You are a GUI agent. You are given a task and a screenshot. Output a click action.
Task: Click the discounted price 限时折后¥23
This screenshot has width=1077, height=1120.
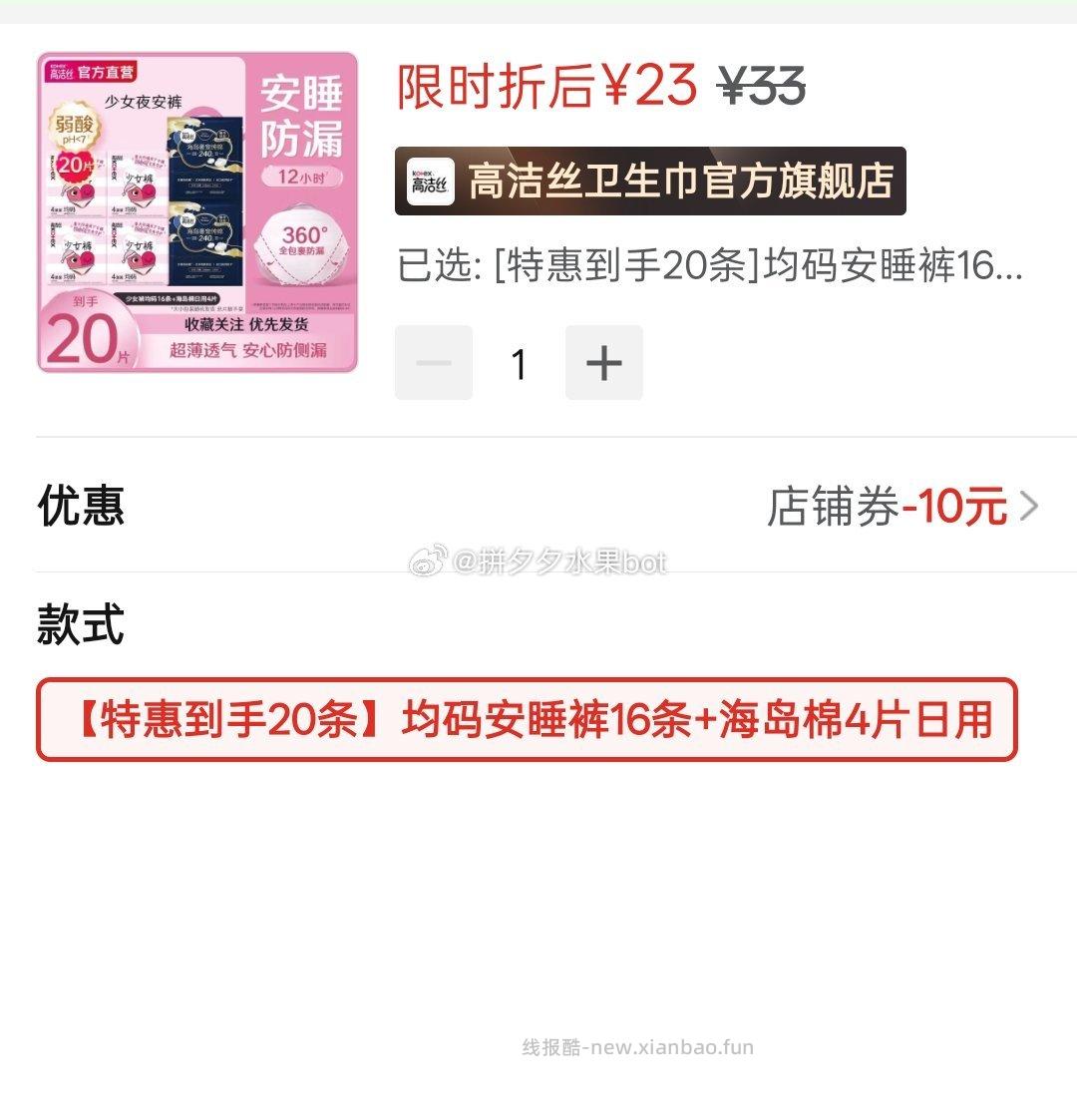(x=543, y=88)
